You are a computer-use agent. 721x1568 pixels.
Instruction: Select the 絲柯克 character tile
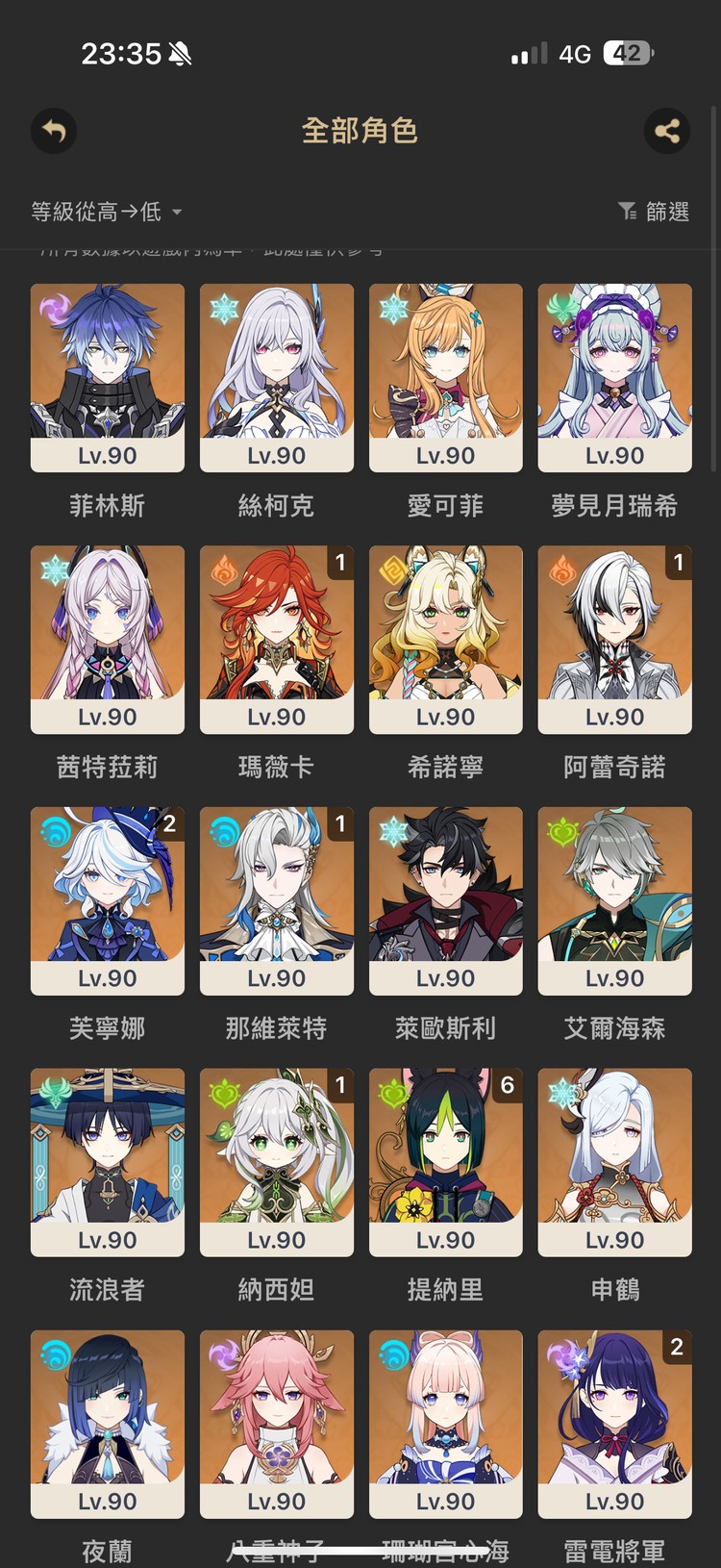pyautogui.click(x=277, y=377)
